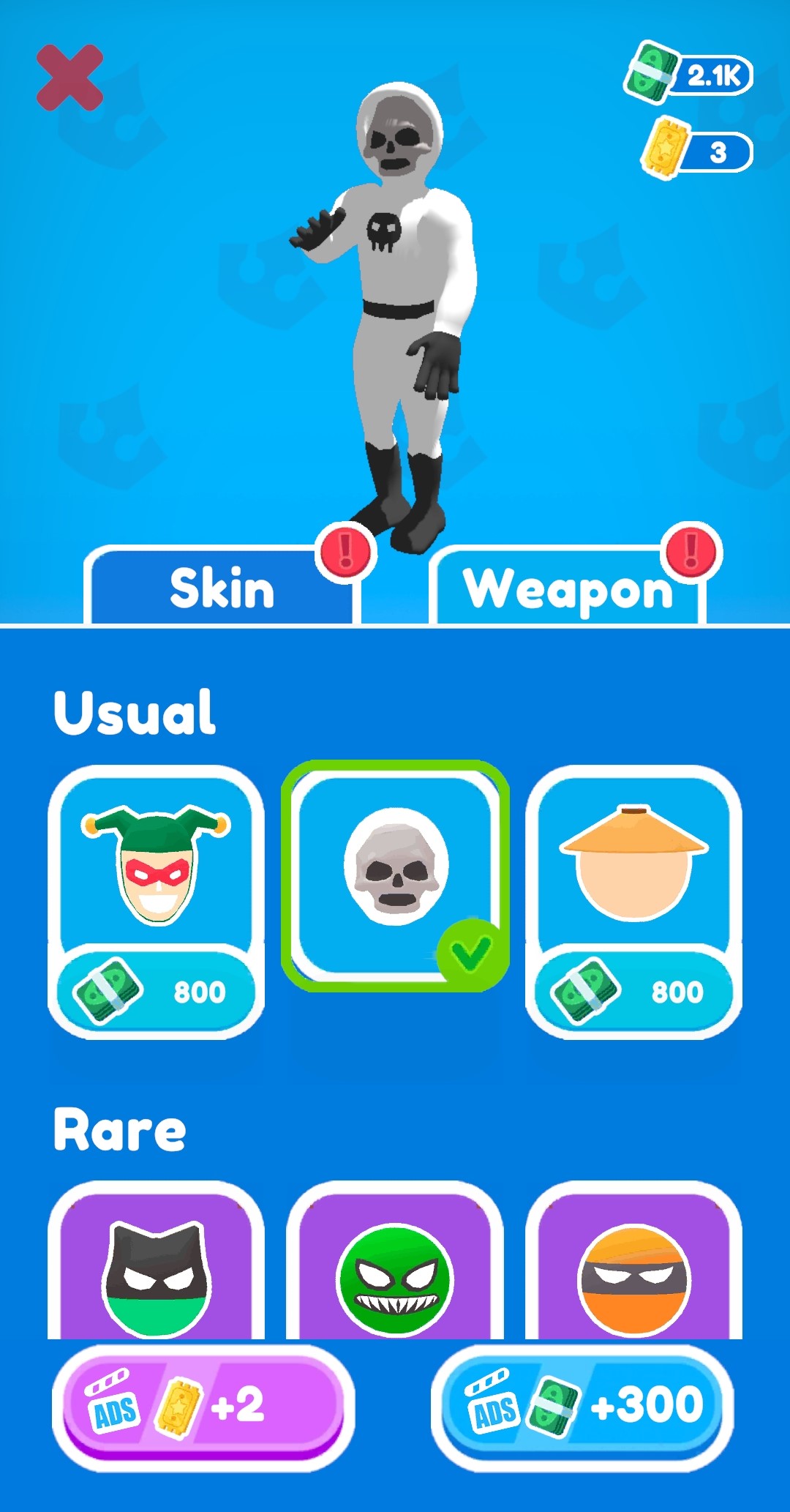790x1512 pixels.
Task: Switch to the Weapon tab
Action: (x=568, y=588)
